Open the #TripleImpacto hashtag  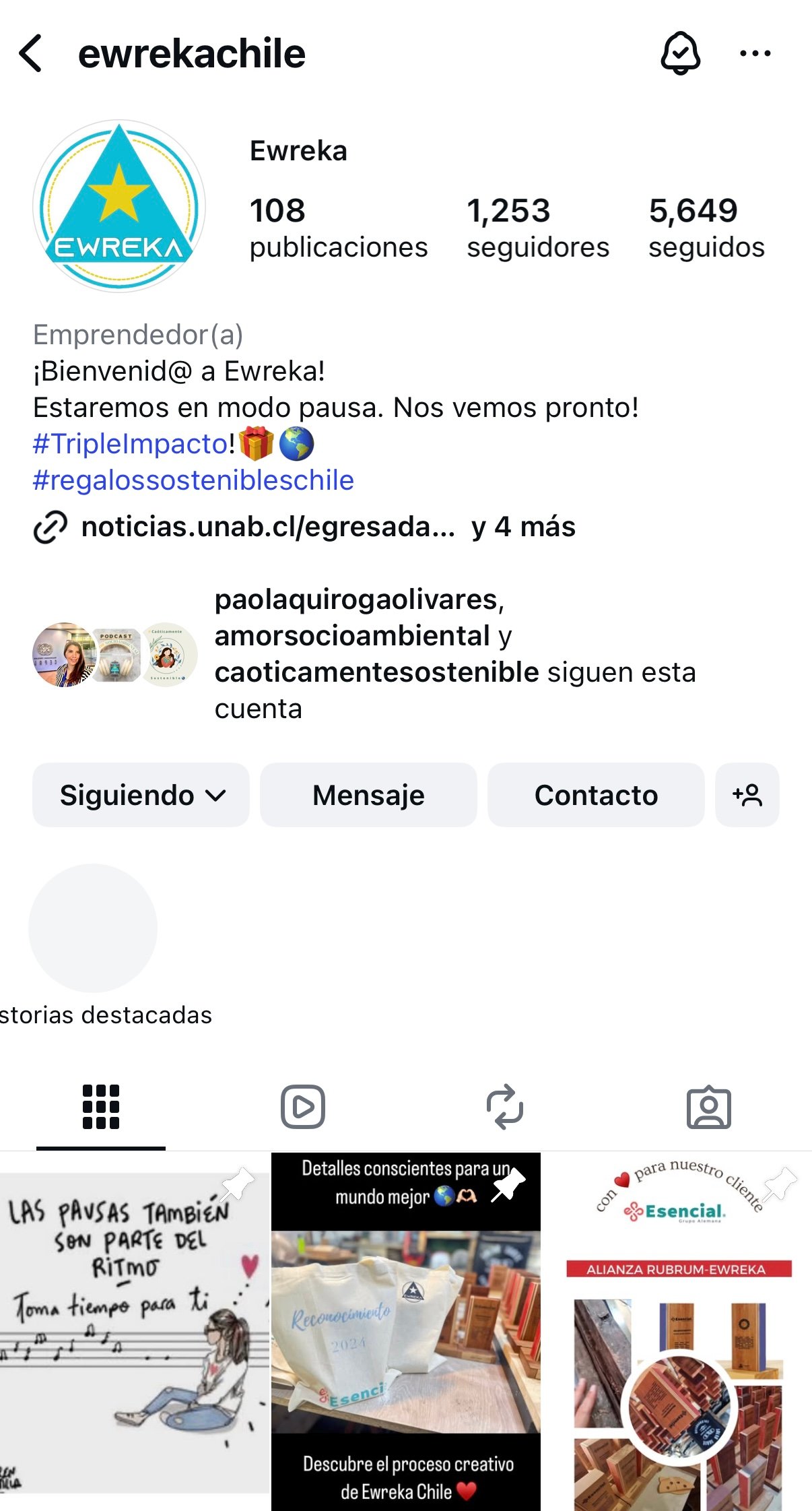pyautogui.click(x=131, y=444)
